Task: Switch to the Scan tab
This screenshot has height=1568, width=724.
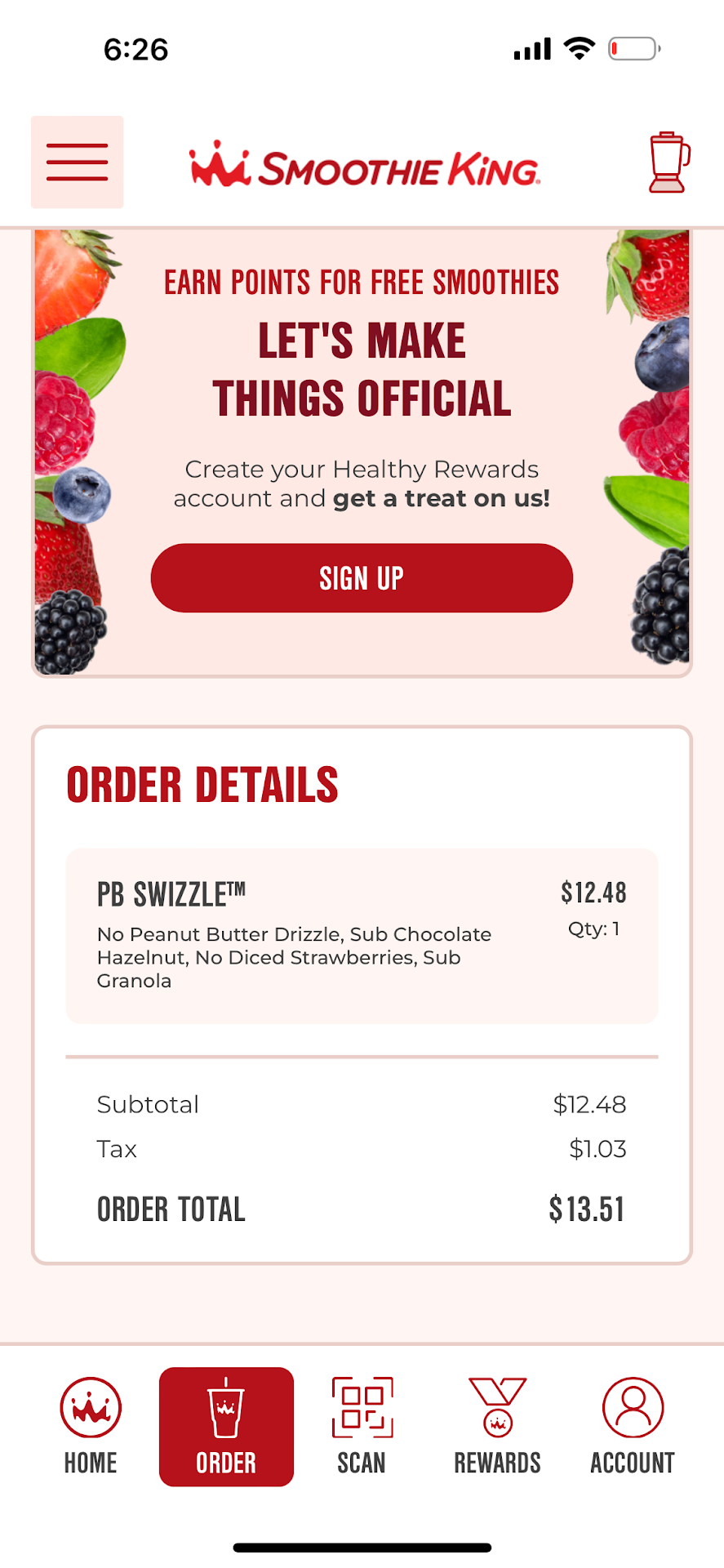Action: pos(362,1426)
